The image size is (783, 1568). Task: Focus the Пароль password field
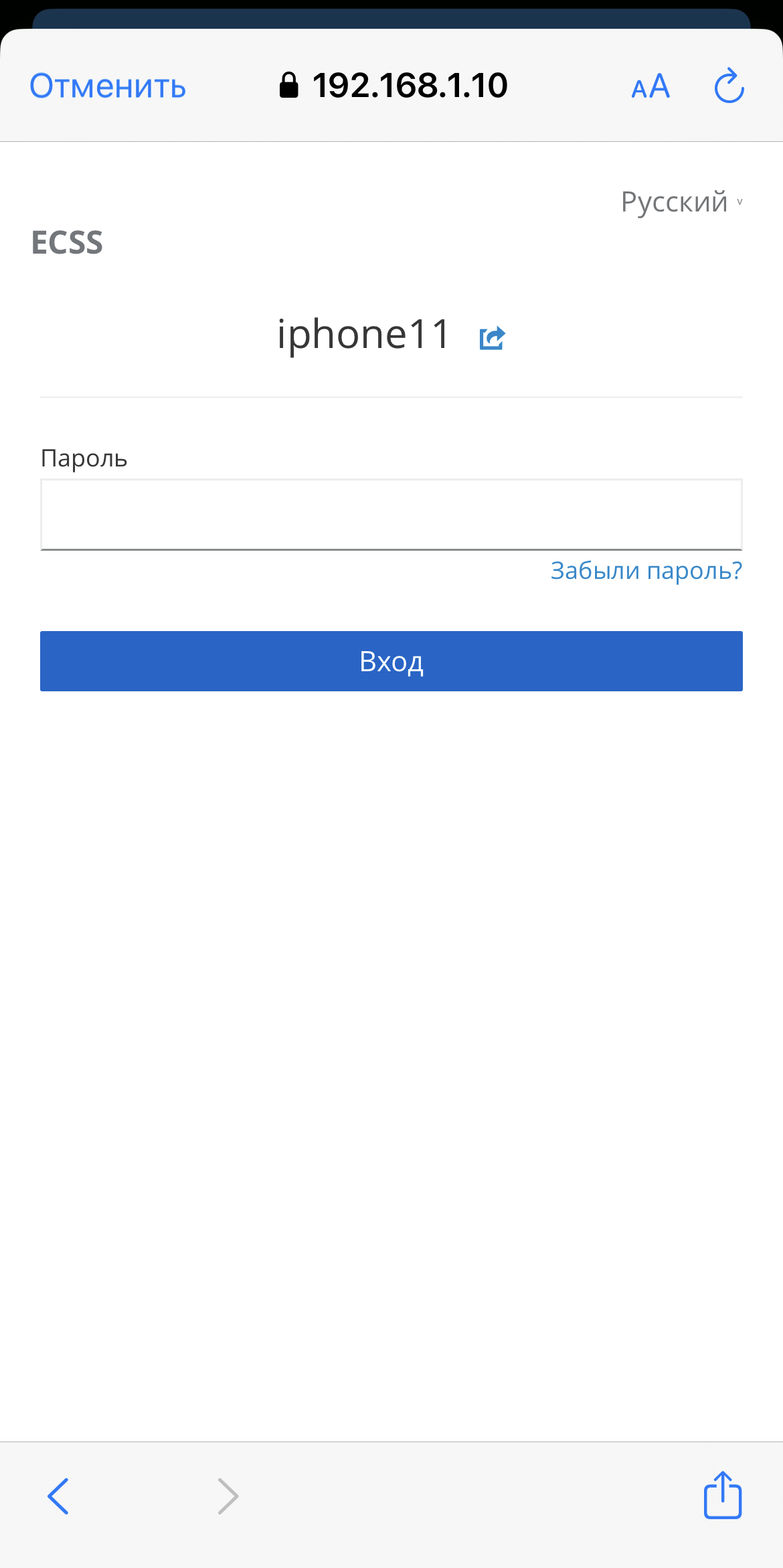[x=391, y=514]
